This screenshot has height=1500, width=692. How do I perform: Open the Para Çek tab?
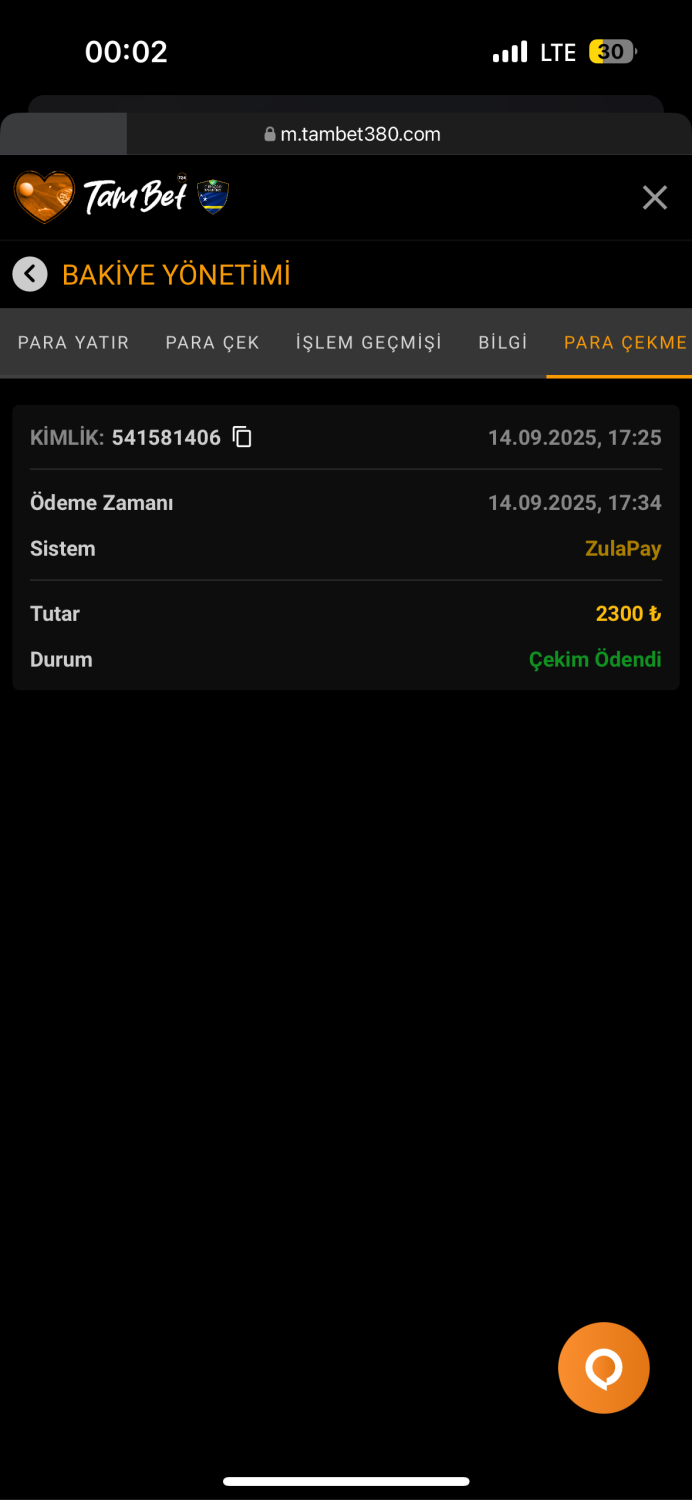coord(212,343)
